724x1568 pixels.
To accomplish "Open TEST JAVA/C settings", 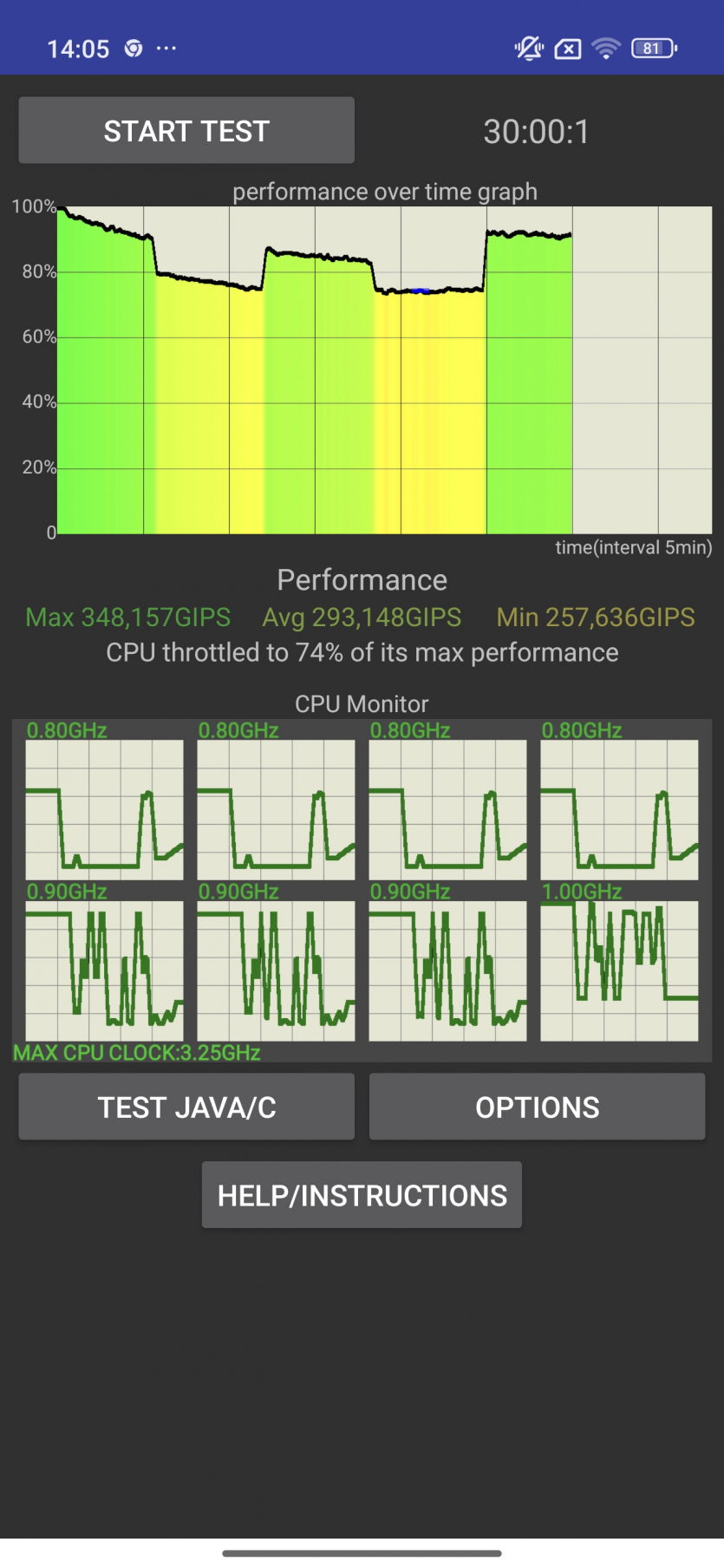I will (186, 1107).
